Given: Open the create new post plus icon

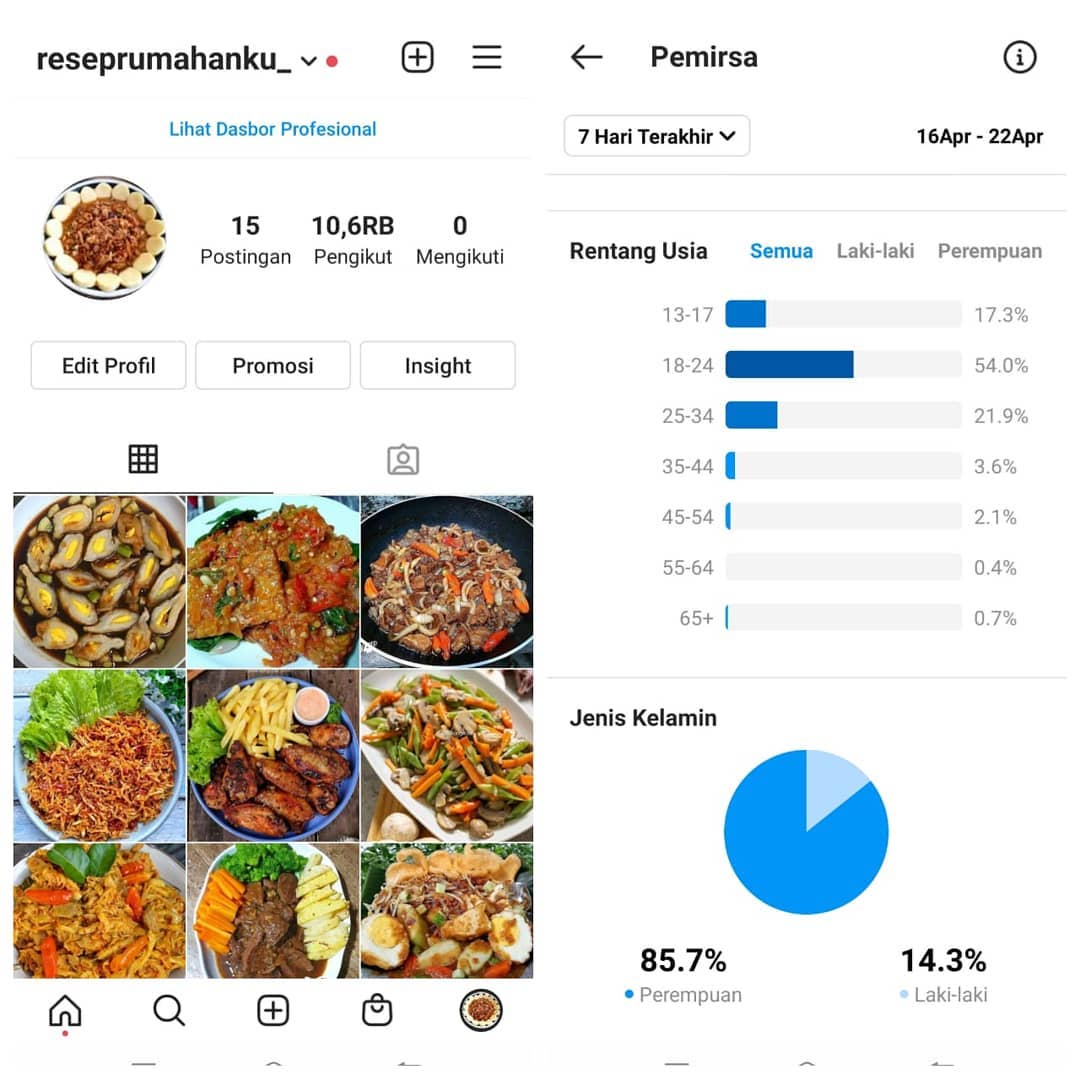Looking at the screenshot, I should [x=417, y=58].
